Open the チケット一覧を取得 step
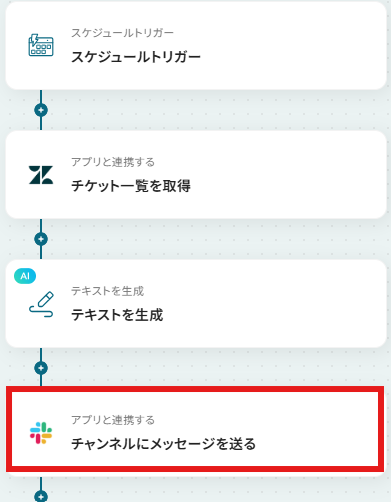This screenshot has height=502, width=391. [x=196, y=175]
